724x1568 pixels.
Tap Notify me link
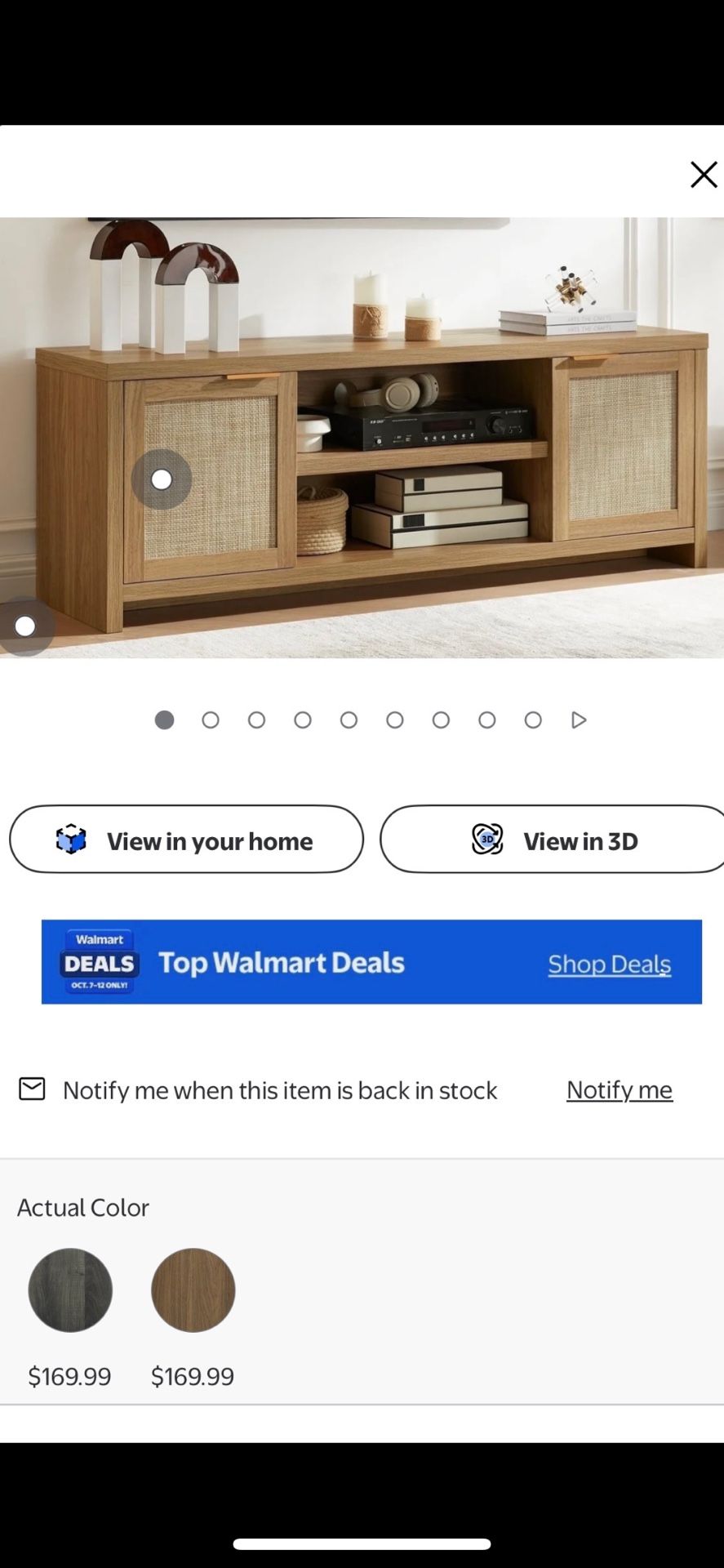tap(619, 1089)
